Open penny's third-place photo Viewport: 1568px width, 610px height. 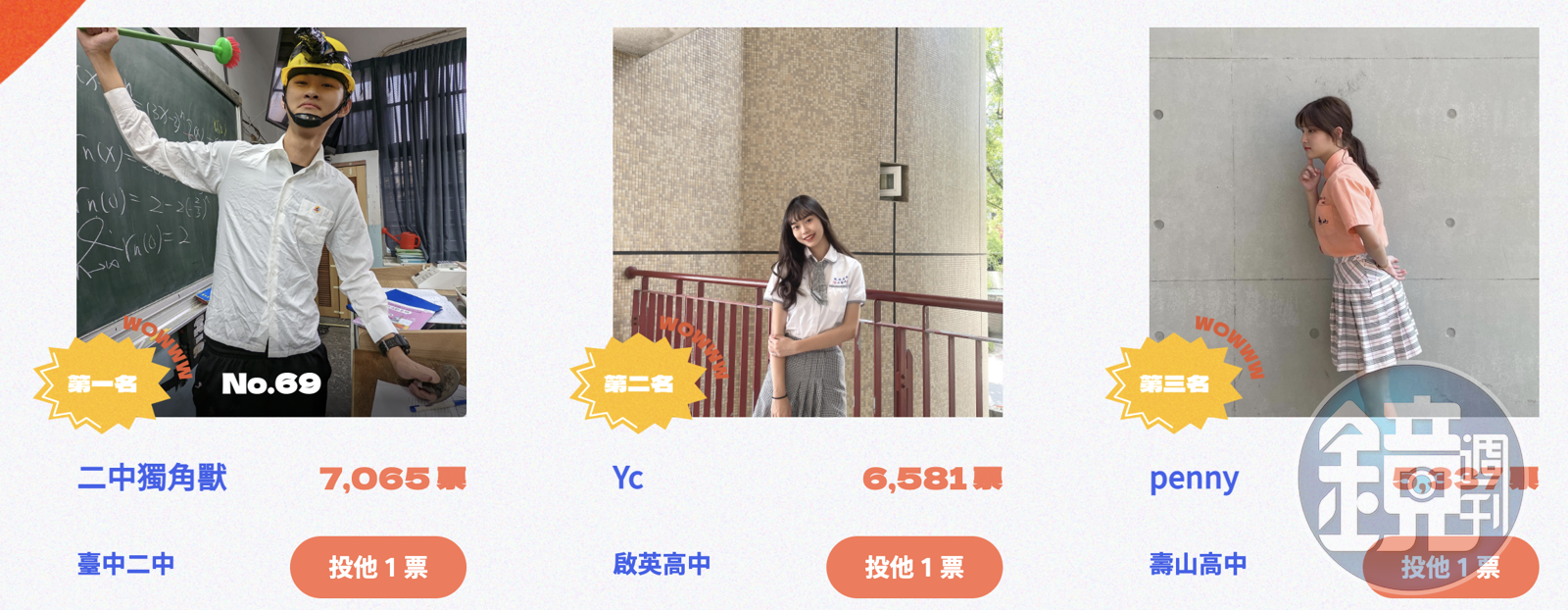[1344, 222]
